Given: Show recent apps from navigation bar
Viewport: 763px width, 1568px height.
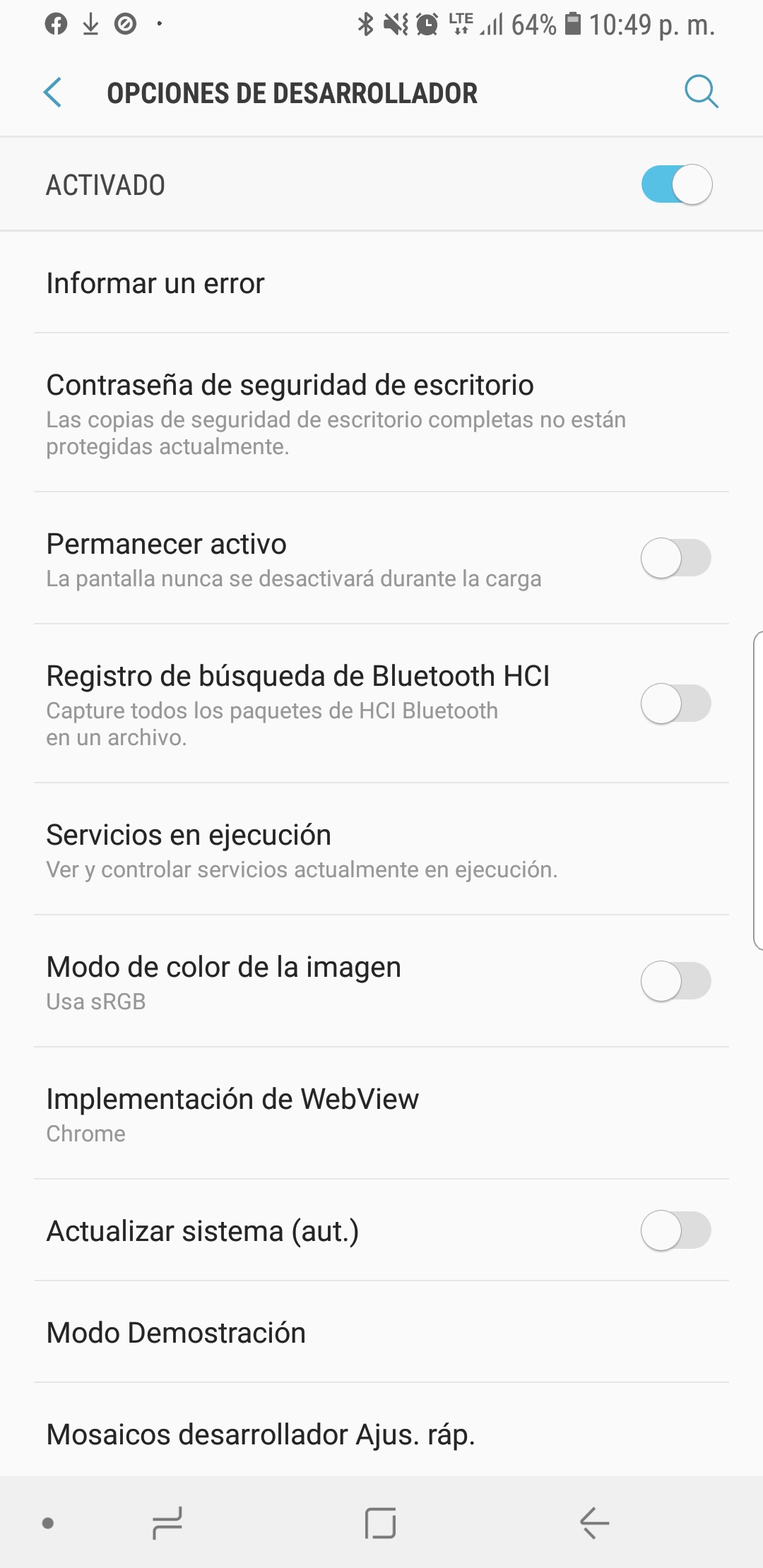Looking at the screenshot, I should click(167, 1523).
